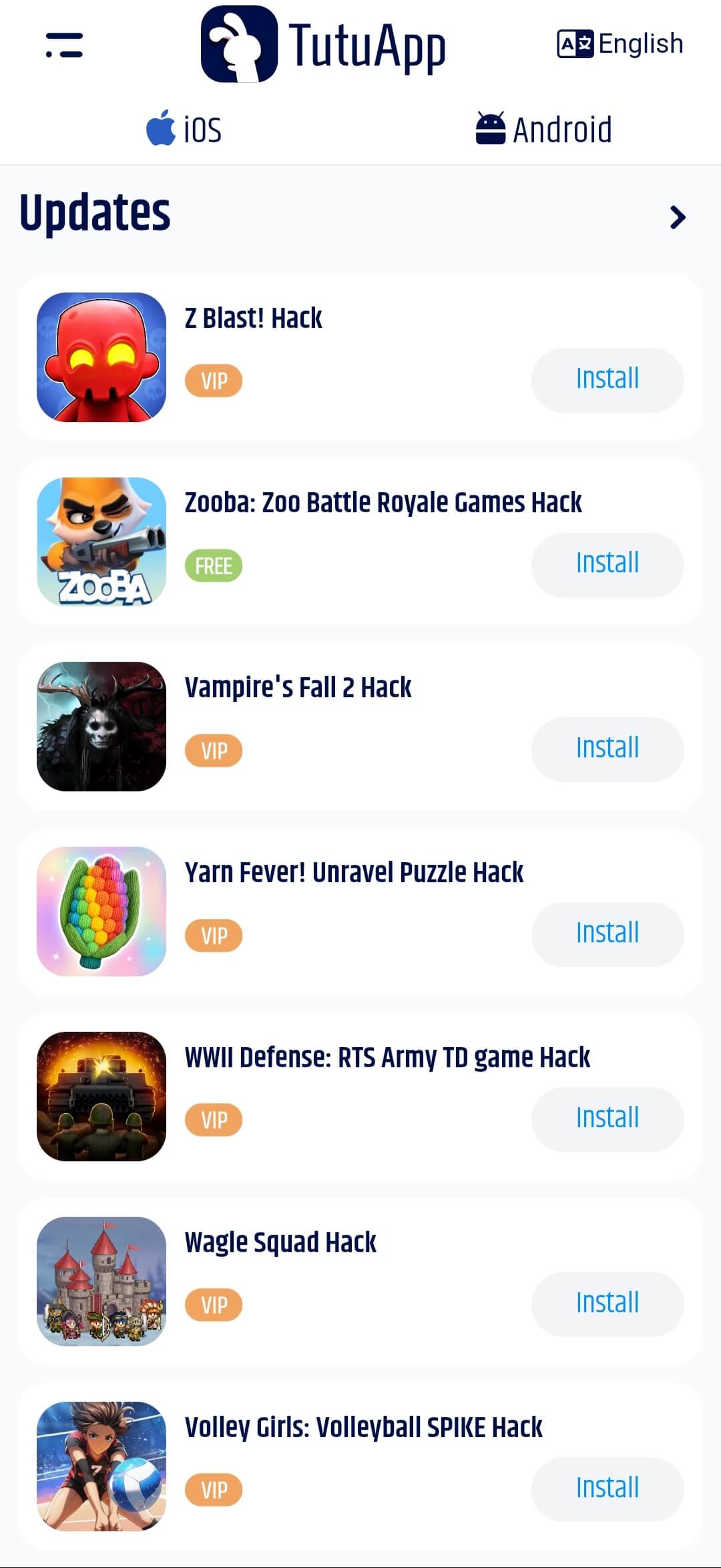Viewport: 721px width, 1568px height.
Task: Click the VIP badge on Z Blast! Hack
Action: pyautogui.click(x=214, y=381)
